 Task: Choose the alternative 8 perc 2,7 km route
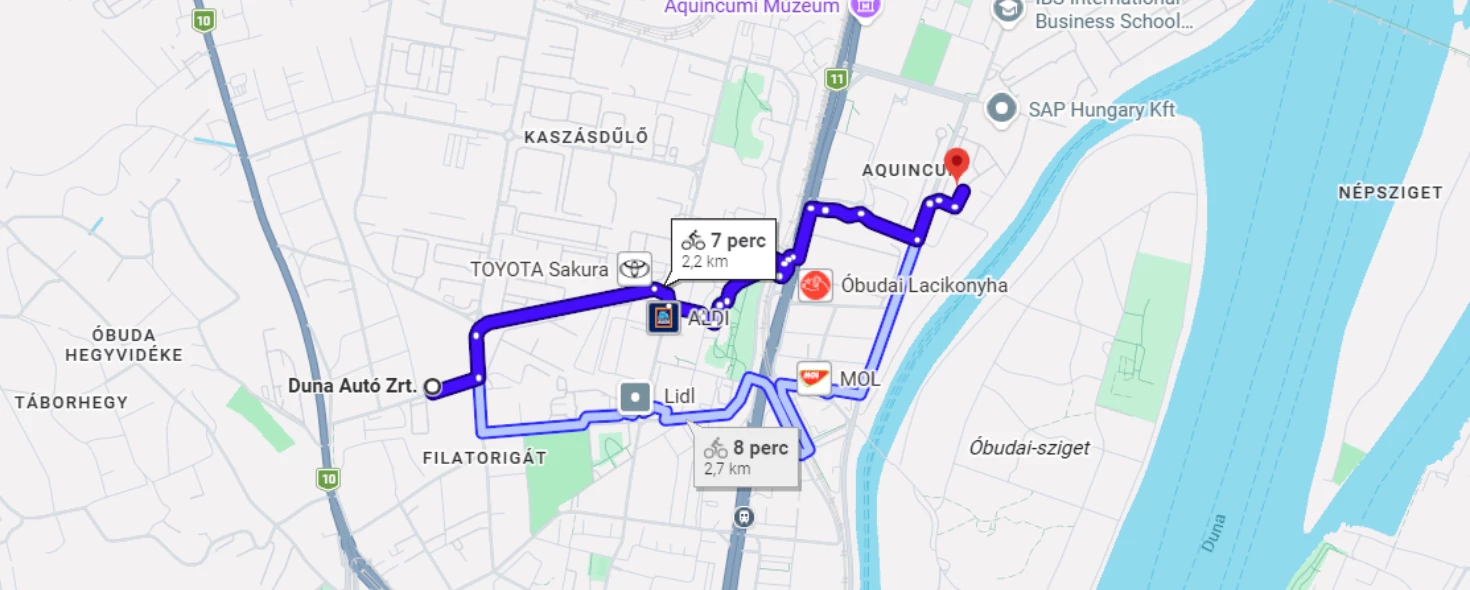click(x=746, y=457)
